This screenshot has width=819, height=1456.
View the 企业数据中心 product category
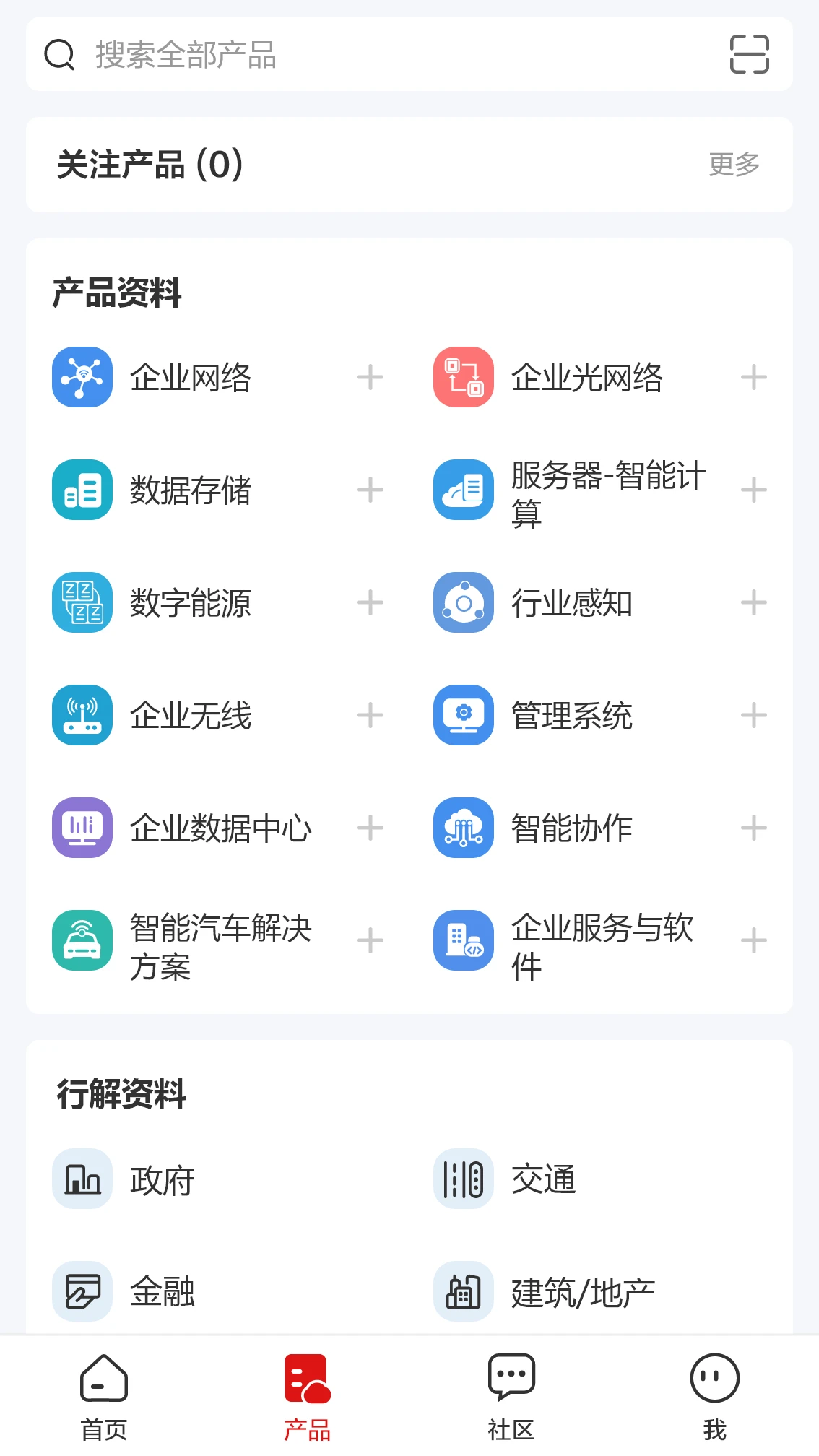[x=220, y=828]
